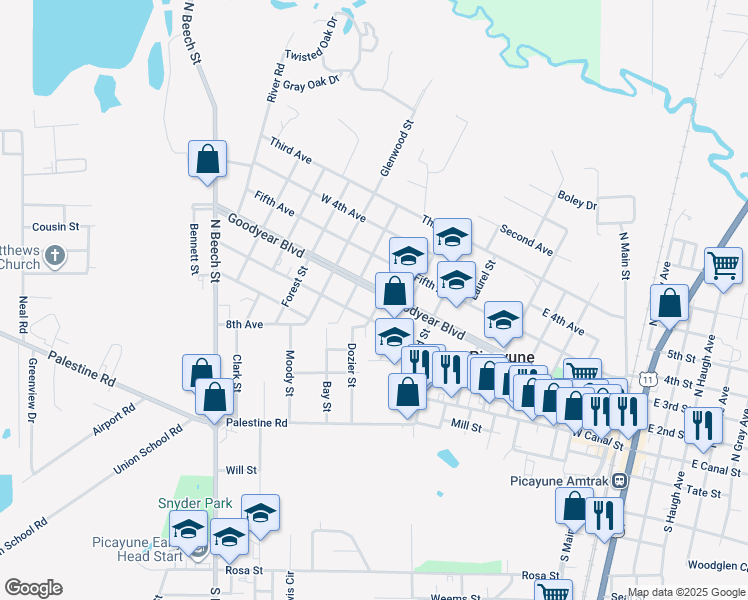Image resolution: width=748 pixels, height=600 pixels.
Task: Select the restaurant marker below Picayune Amtrak
Action: 604,518
